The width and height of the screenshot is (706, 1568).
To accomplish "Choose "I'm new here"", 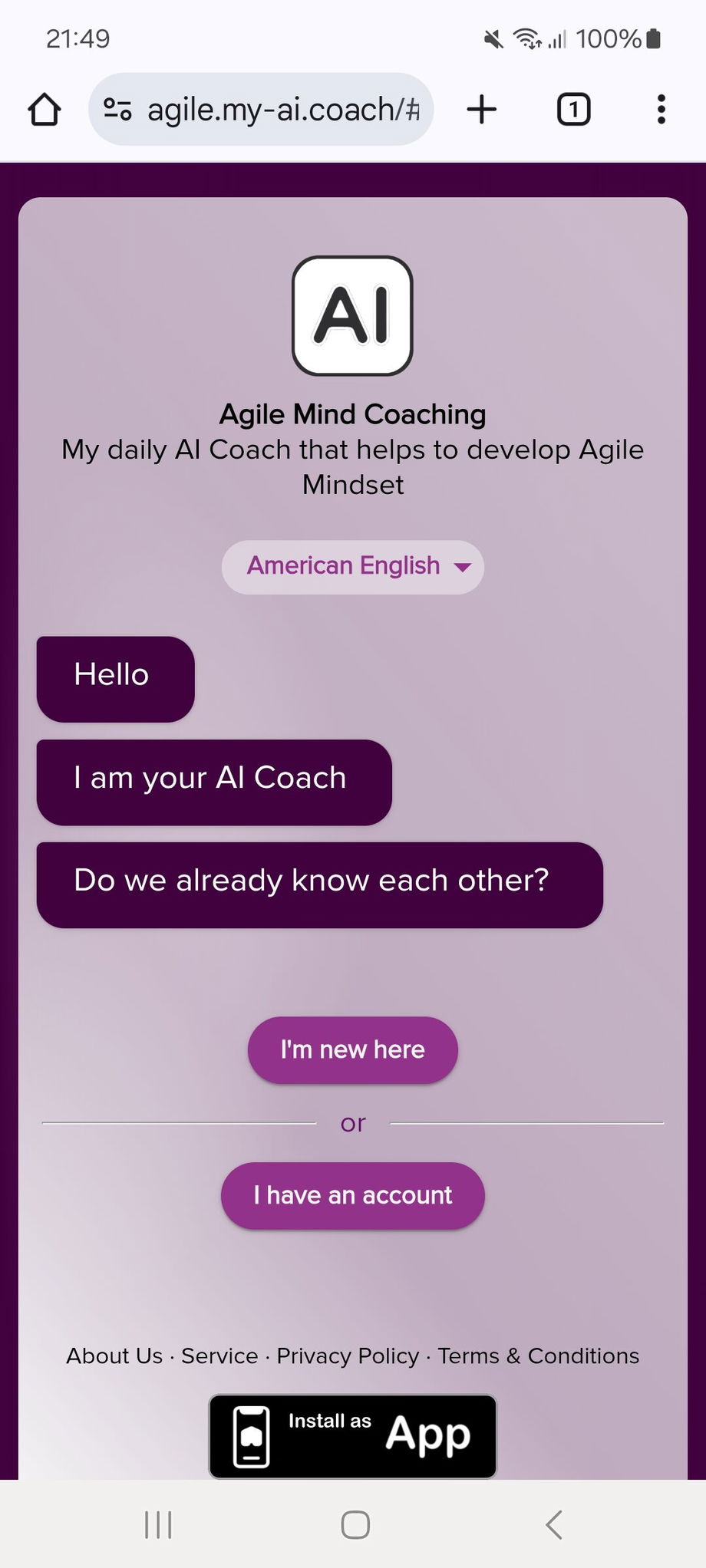I will coord(353,1049).
